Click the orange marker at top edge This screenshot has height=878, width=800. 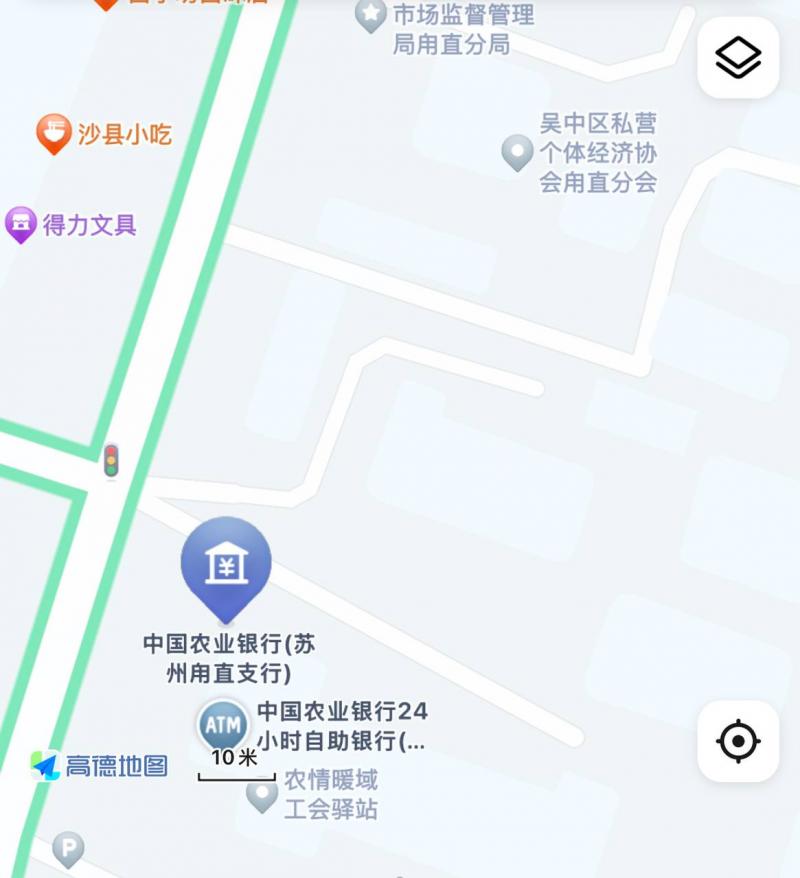pos(106,5)
